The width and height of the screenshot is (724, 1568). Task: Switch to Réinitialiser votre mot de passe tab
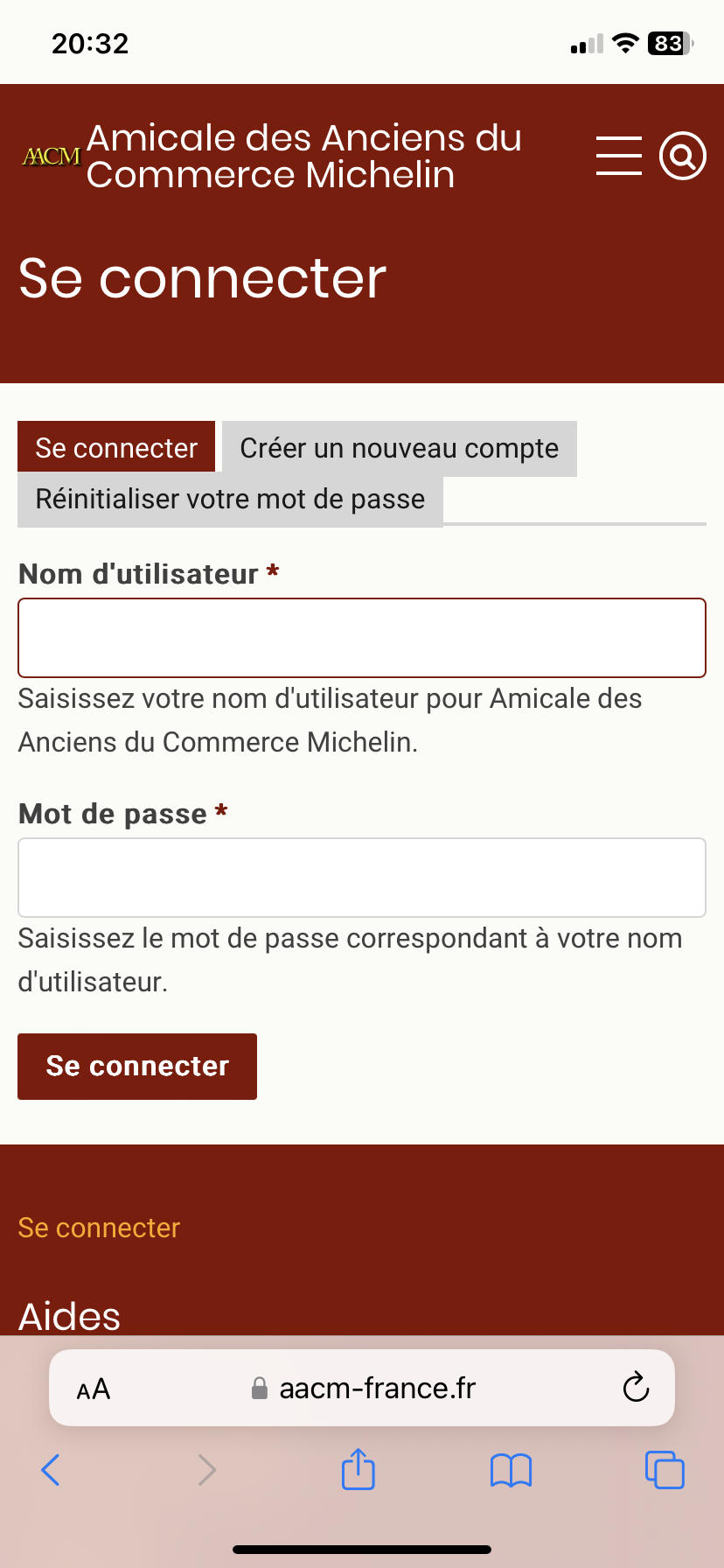pos(231,499)
